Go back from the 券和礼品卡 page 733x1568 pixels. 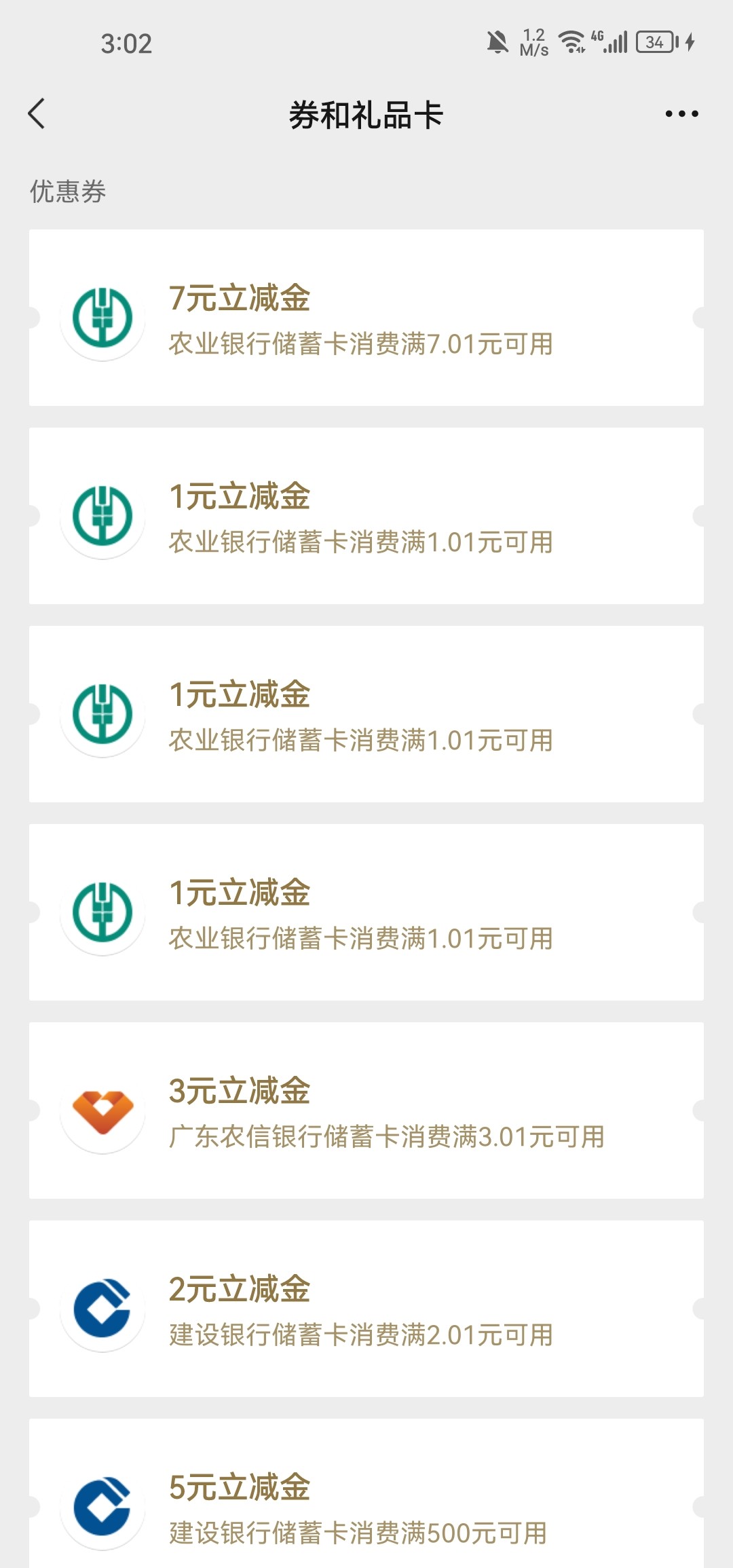tap(37, 113)
